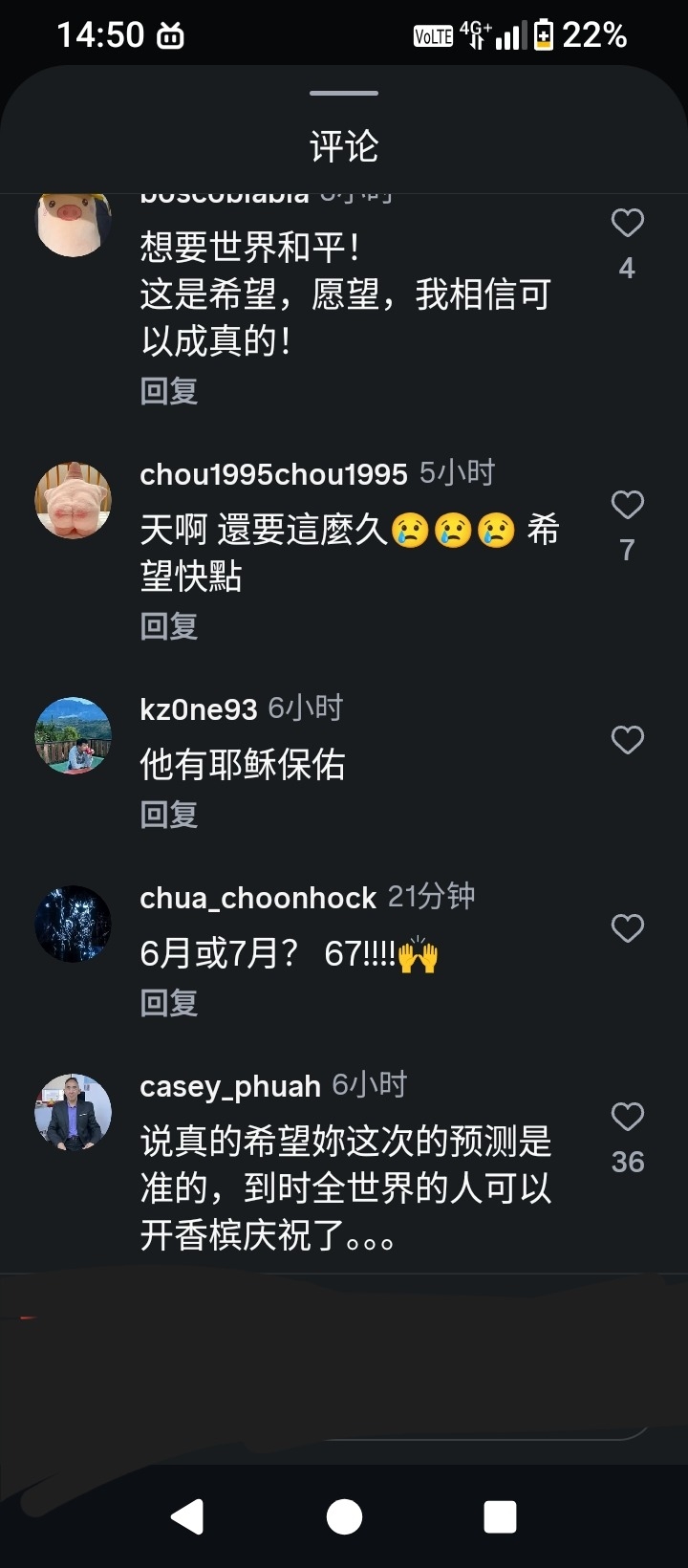Like chou1995chou1995's comment

(x=627, y=505)
